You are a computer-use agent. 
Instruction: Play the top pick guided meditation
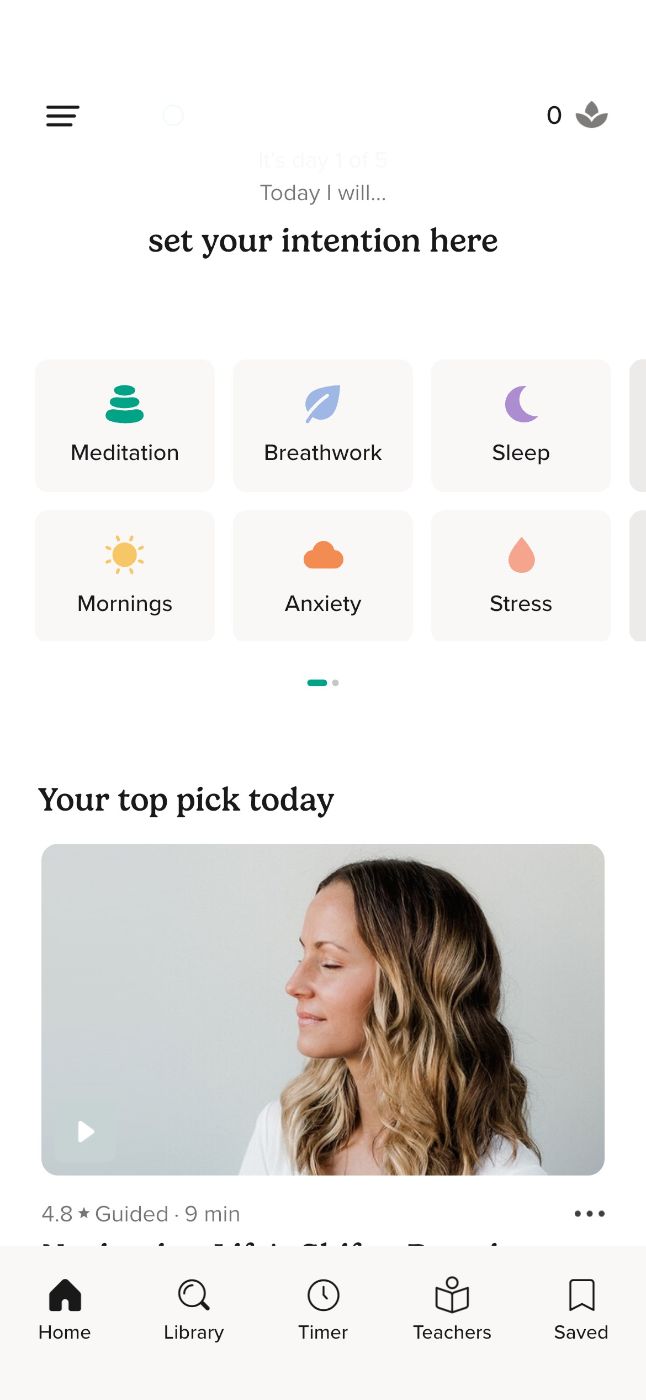pos(86,1131)
